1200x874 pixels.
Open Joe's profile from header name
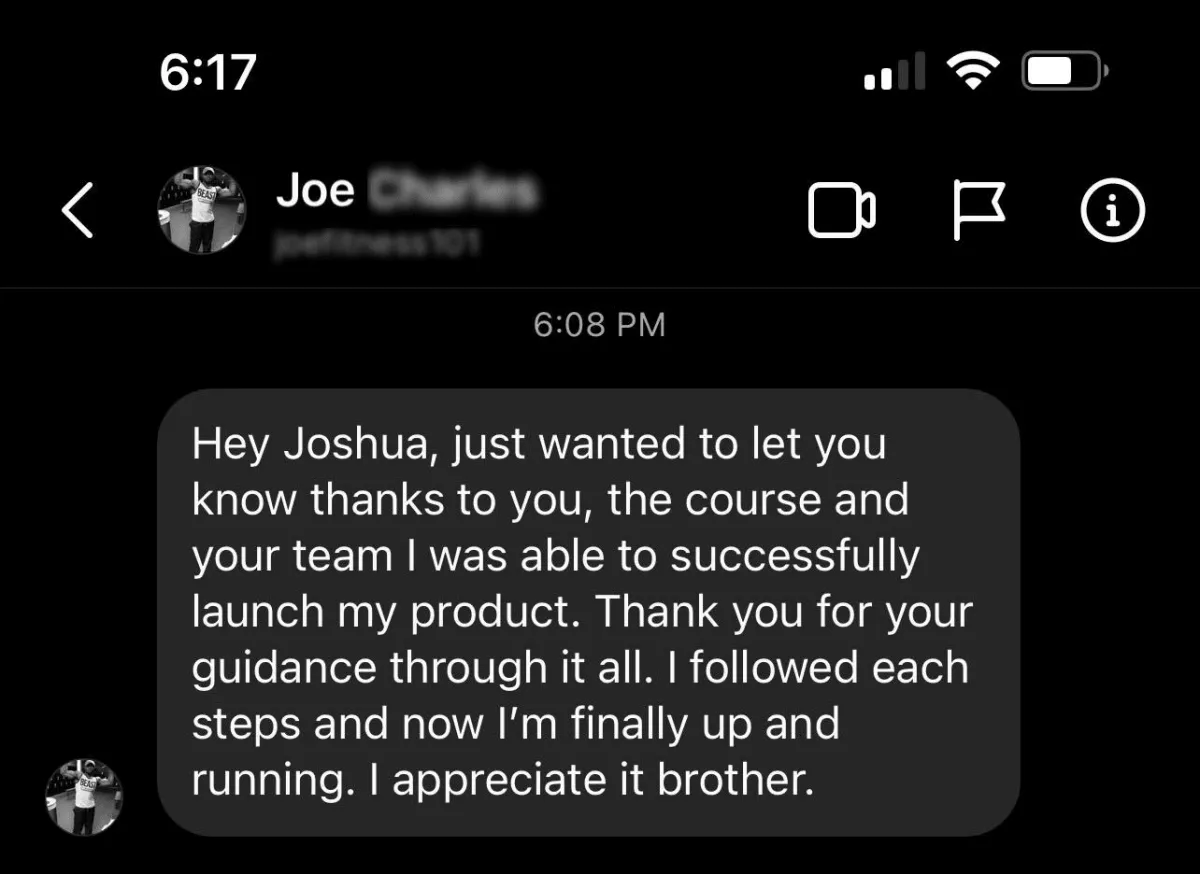[316, 190]
